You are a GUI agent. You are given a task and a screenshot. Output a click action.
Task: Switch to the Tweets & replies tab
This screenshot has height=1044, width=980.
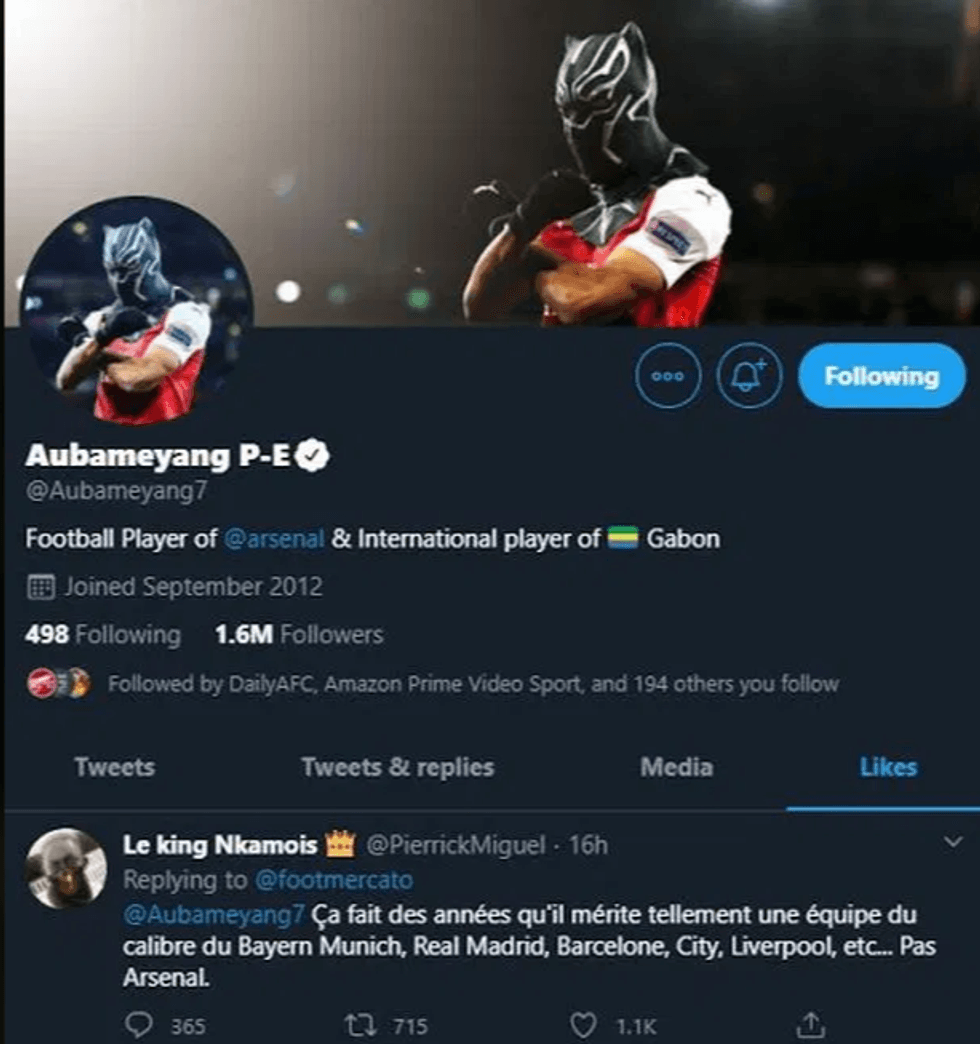click(x=397, y=768)
